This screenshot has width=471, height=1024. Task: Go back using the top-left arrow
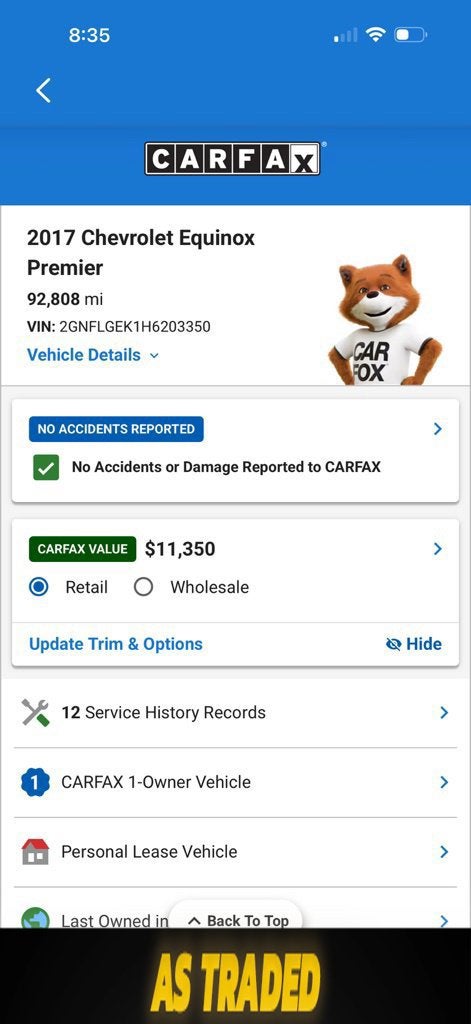coord(43,91)
